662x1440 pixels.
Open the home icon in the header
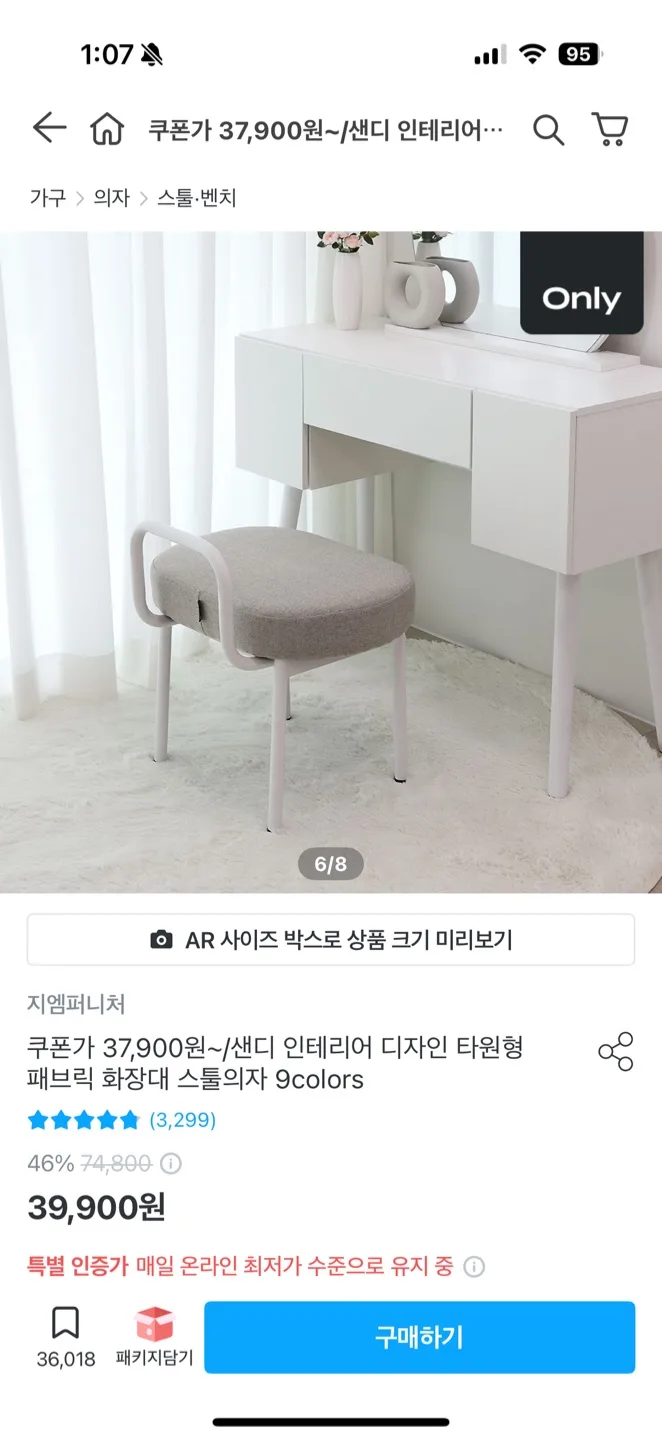107,129
